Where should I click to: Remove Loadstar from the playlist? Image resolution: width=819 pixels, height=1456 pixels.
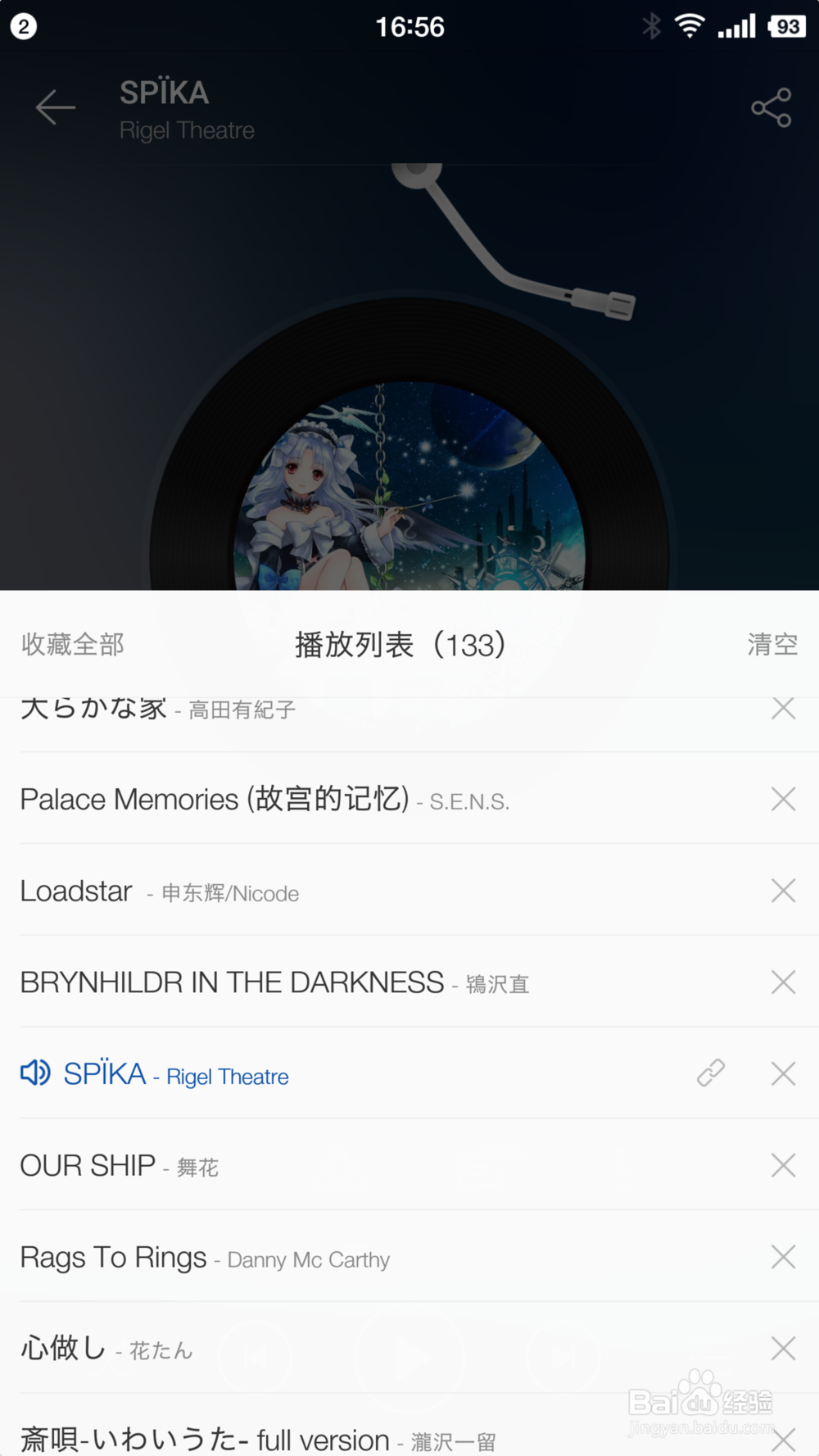pos(783,891)
